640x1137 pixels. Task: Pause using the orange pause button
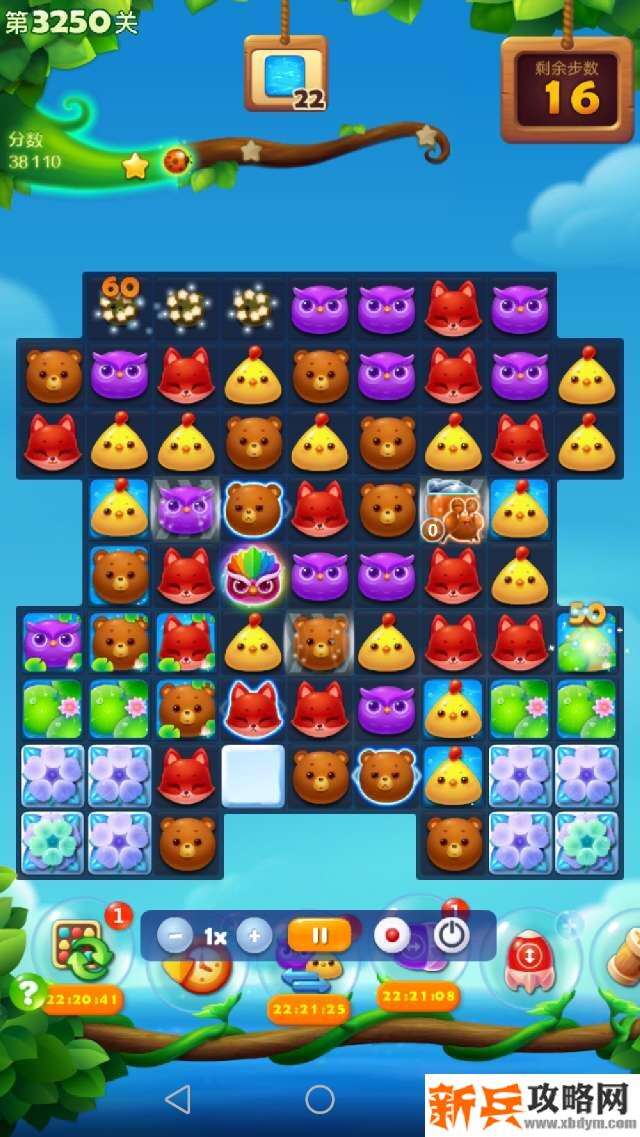pyautogui.click(x=320, y=936)
